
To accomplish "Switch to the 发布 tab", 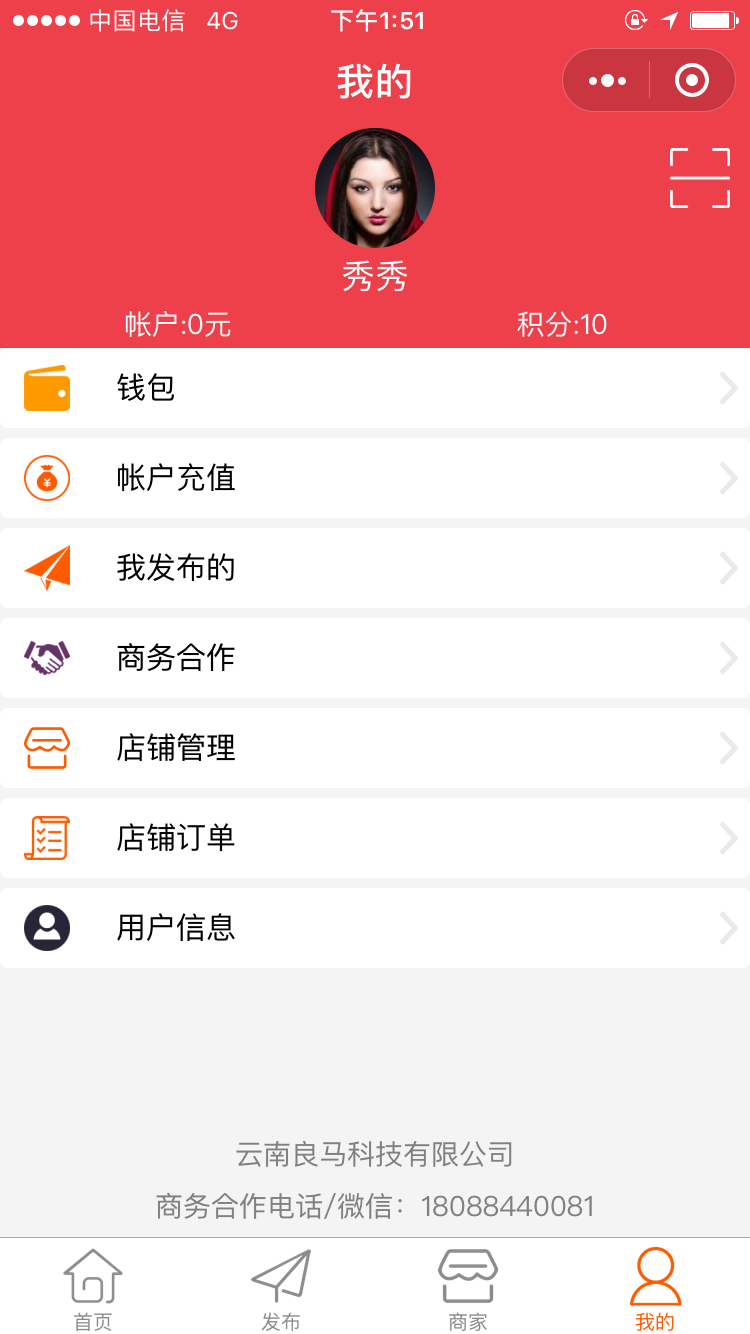I will [x=281, y=1287].
